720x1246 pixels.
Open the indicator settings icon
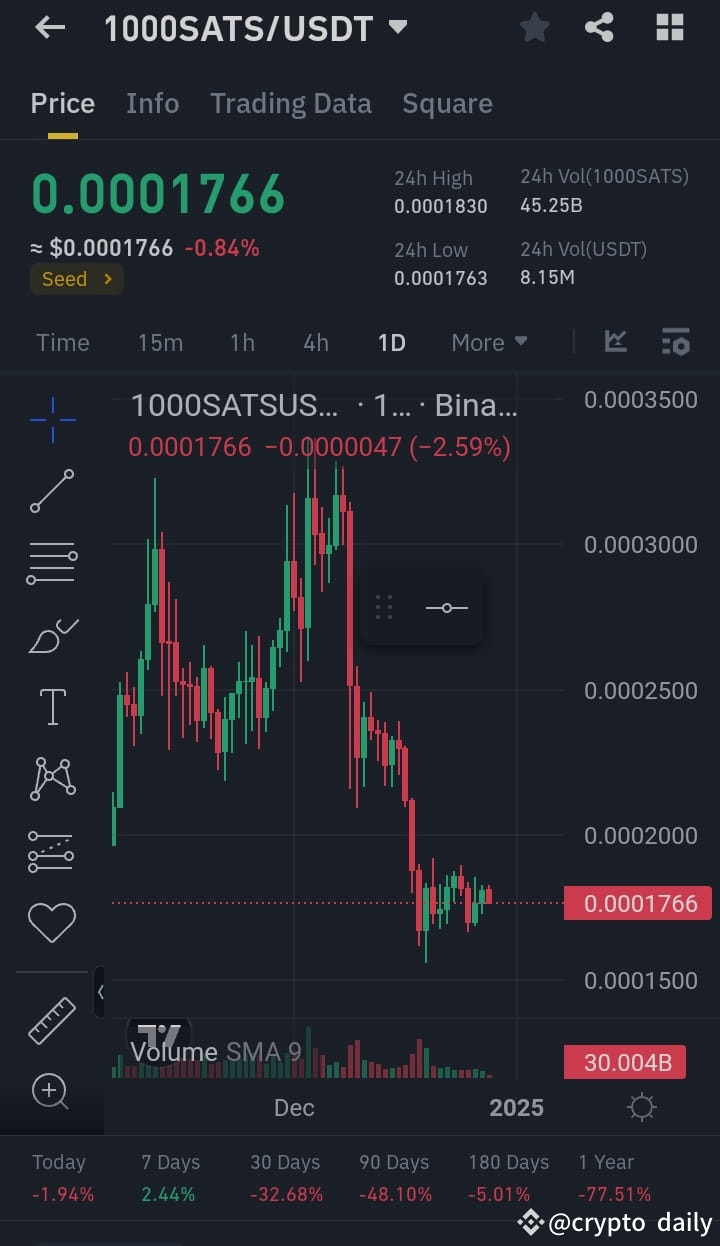click(x=676, y=342)
